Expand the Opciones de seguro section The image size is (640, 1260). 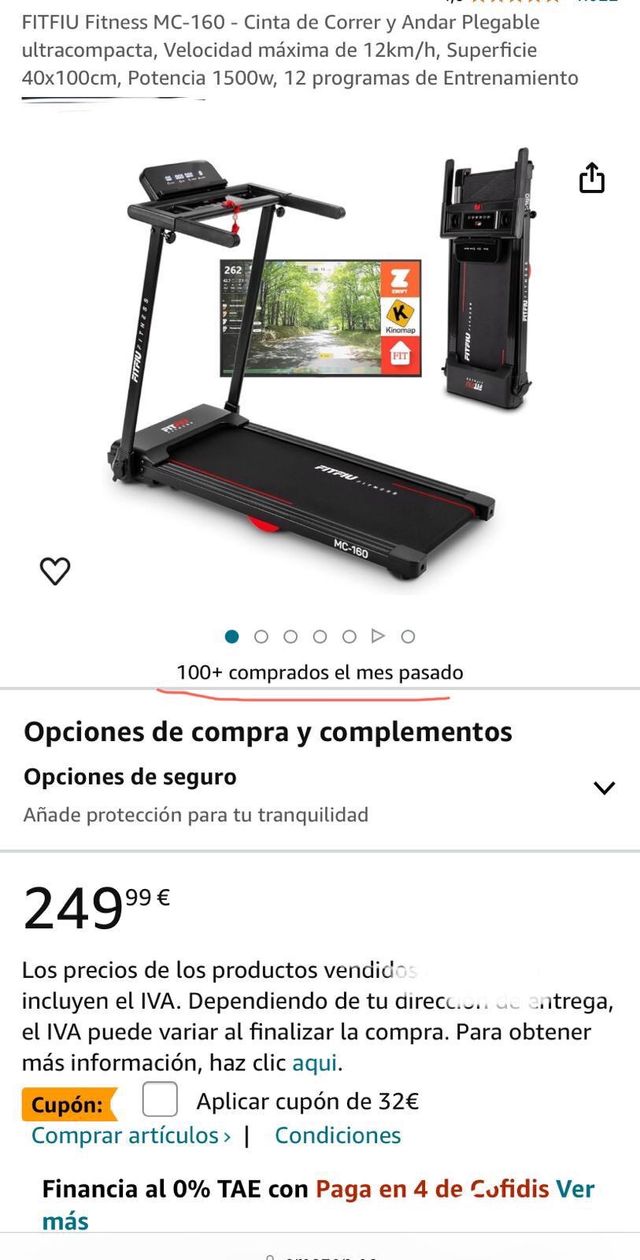(603, 787)
